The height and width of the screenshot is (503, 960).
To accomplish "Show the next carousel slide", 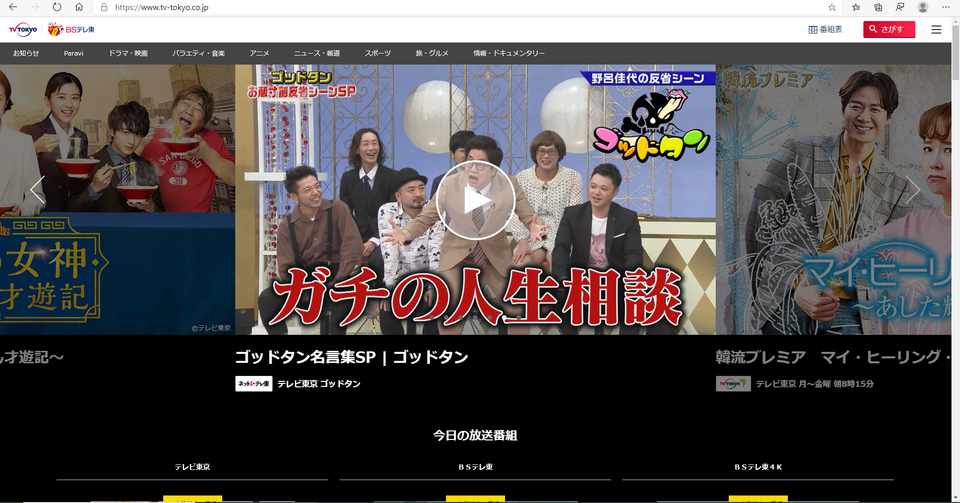I will point(912,190).
